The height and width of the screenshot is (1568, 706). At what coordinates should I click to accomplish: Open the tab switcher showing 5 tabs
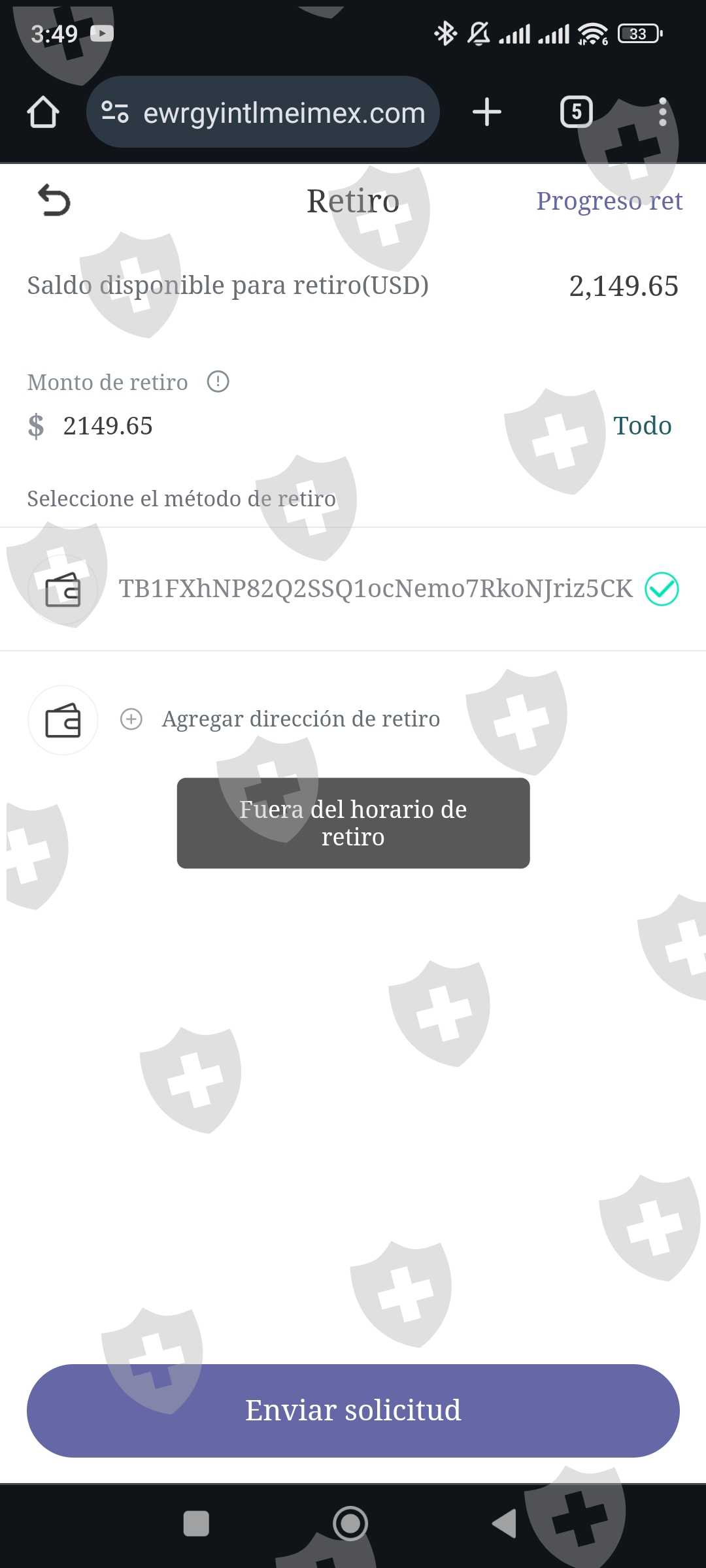577,112
